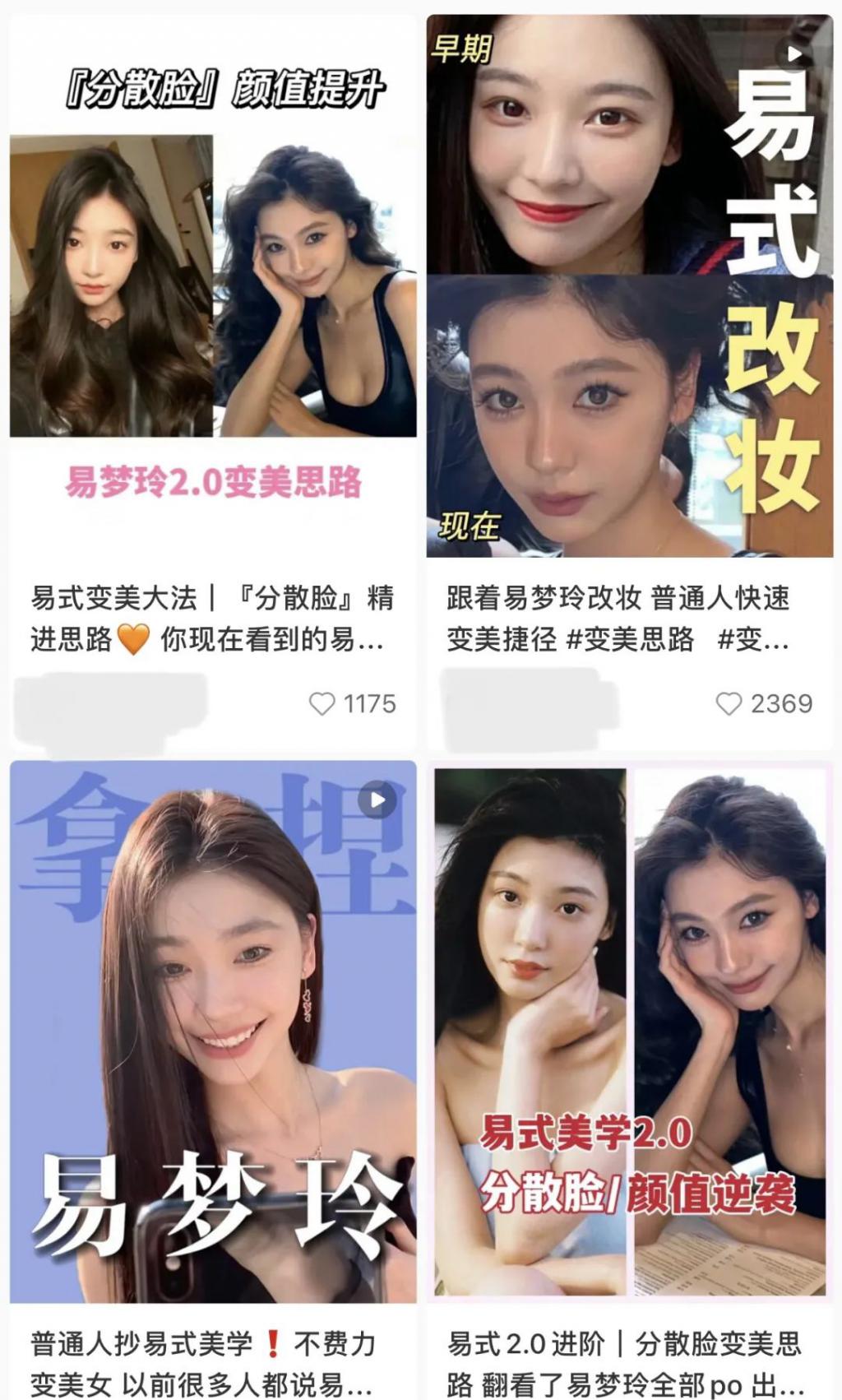Open the 易式变美大法 分散脸 post
The width and height of the screenshot is (842, 1400).
[212, 288]
